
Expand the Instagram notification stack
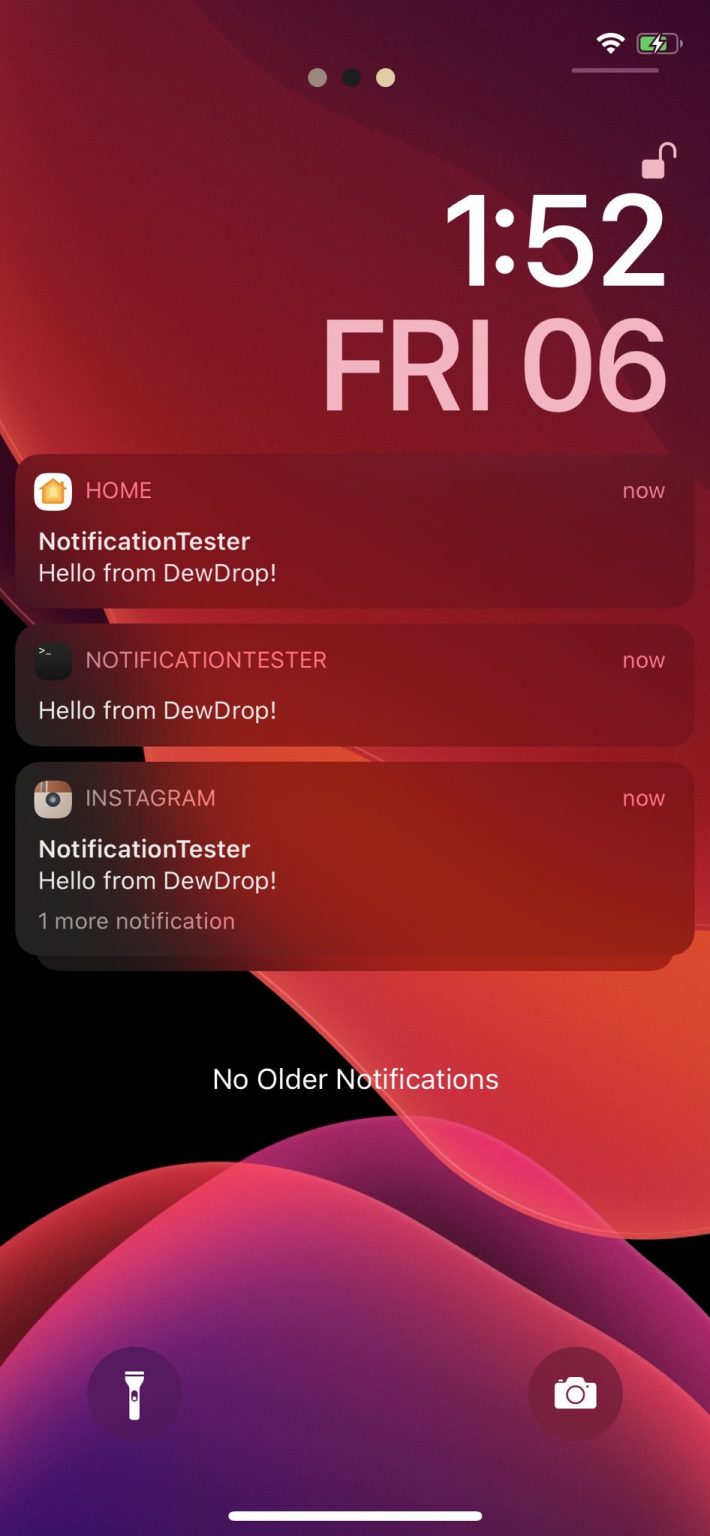tap(354, 860)
